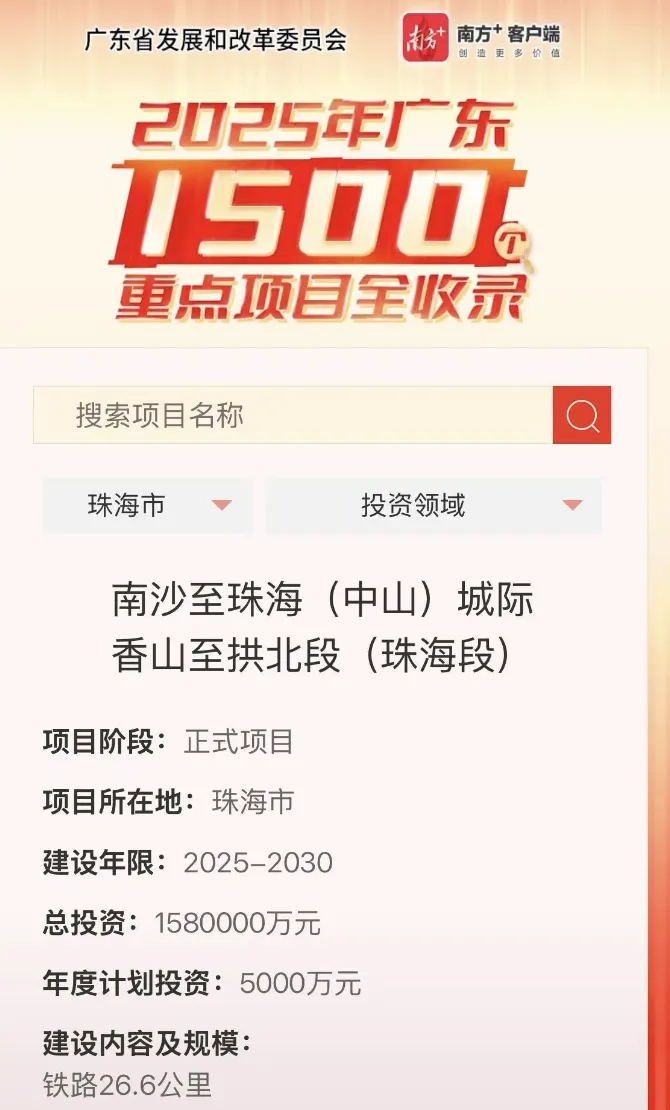The image size is (670, 1110).
Task: Open the 珠海市 city dropdown
Action: pos(147,506)
